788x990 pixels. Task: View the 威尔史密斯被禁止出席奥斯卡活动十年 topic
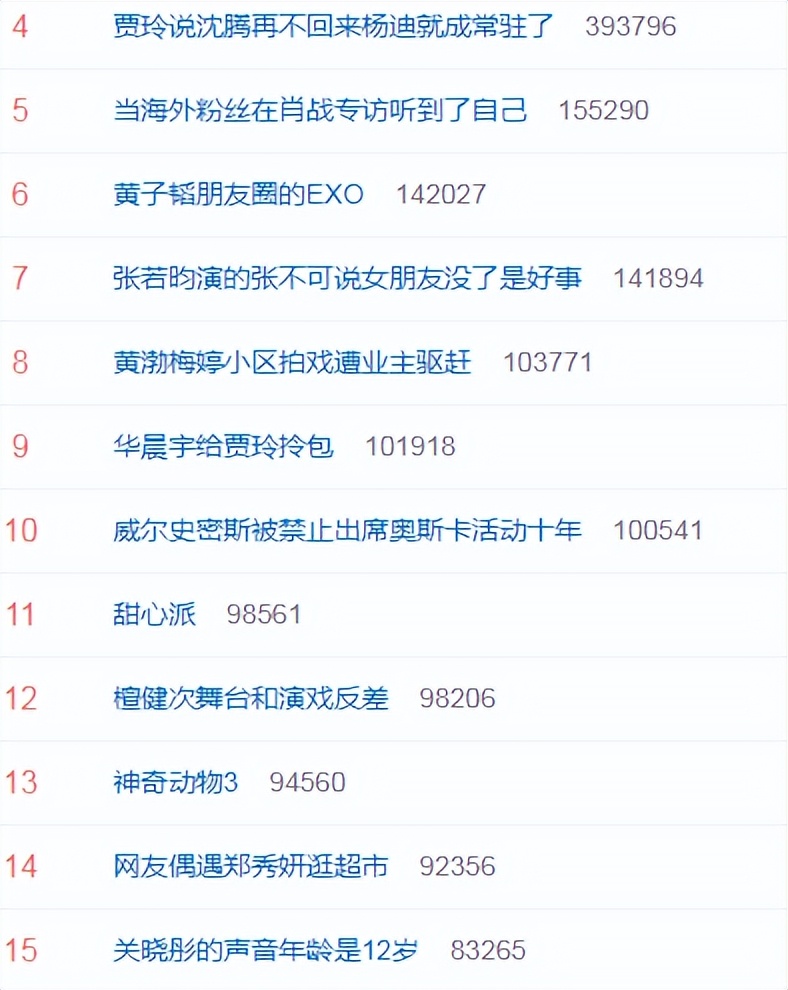347,530
